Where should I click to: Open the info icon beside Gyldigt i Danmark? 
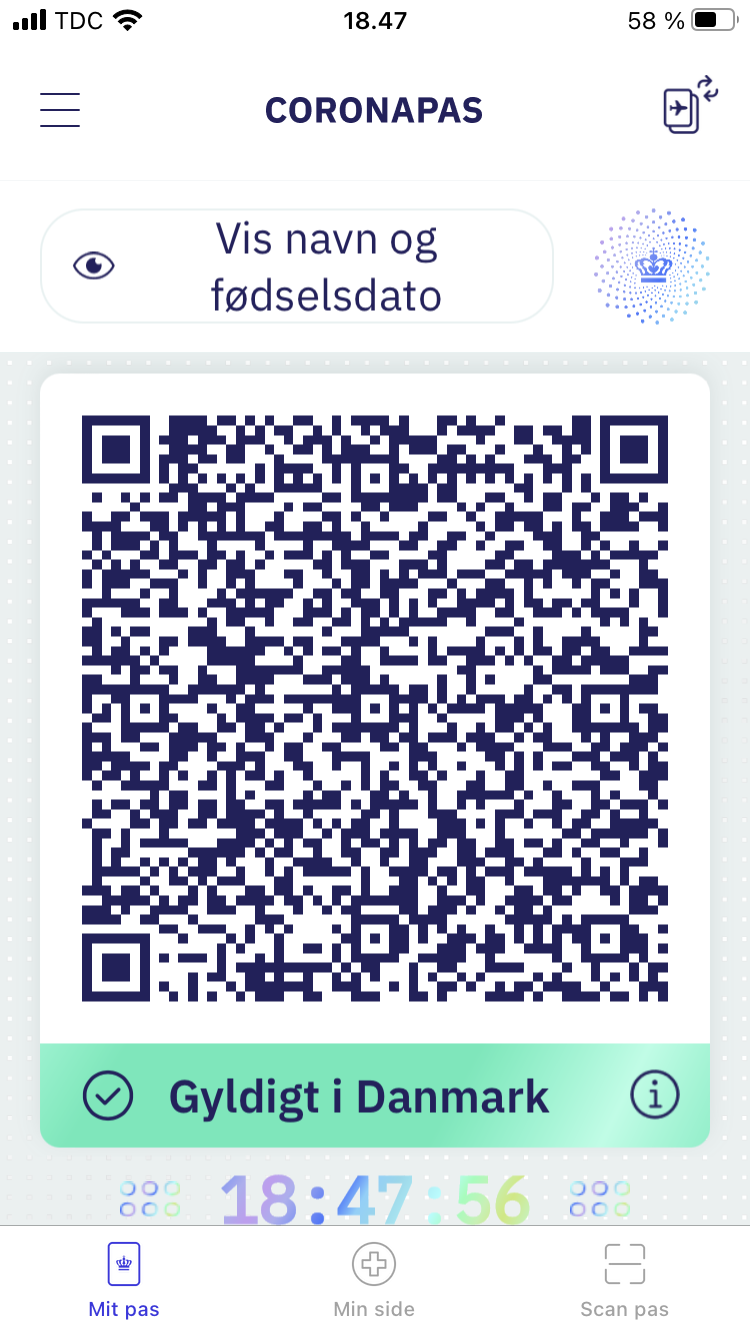[655, 1096]
